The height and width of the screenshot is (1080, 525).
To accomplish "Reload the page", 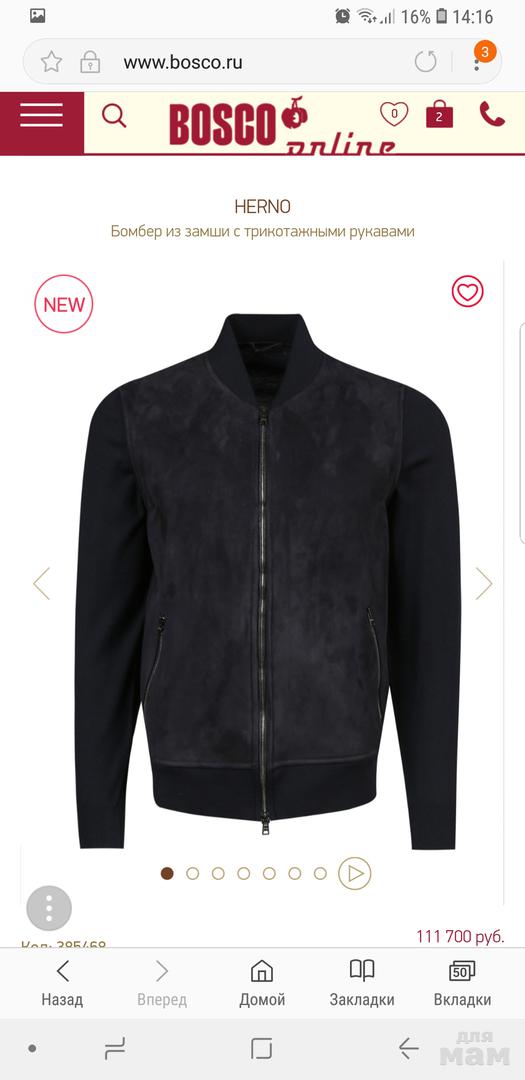I will [x=426, y=62].
